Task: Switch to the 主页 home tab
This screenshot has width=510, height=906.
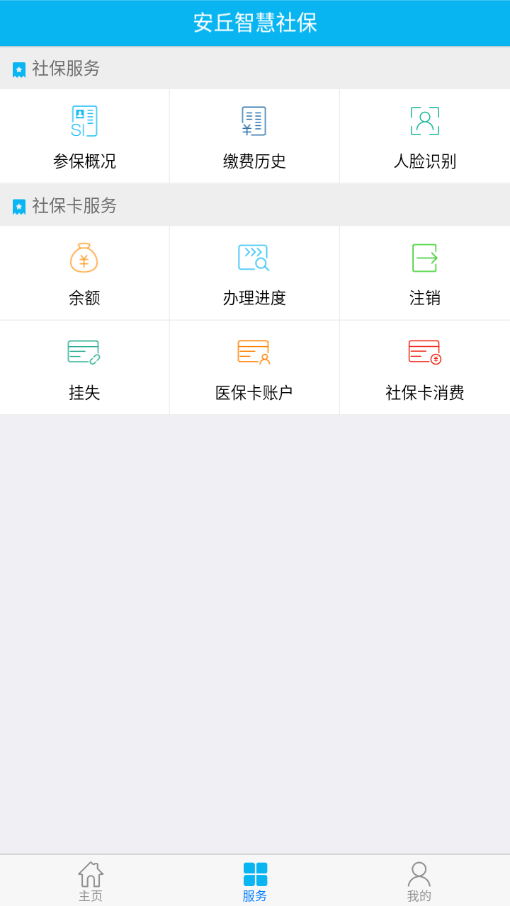Action: [x=91, y=881]
